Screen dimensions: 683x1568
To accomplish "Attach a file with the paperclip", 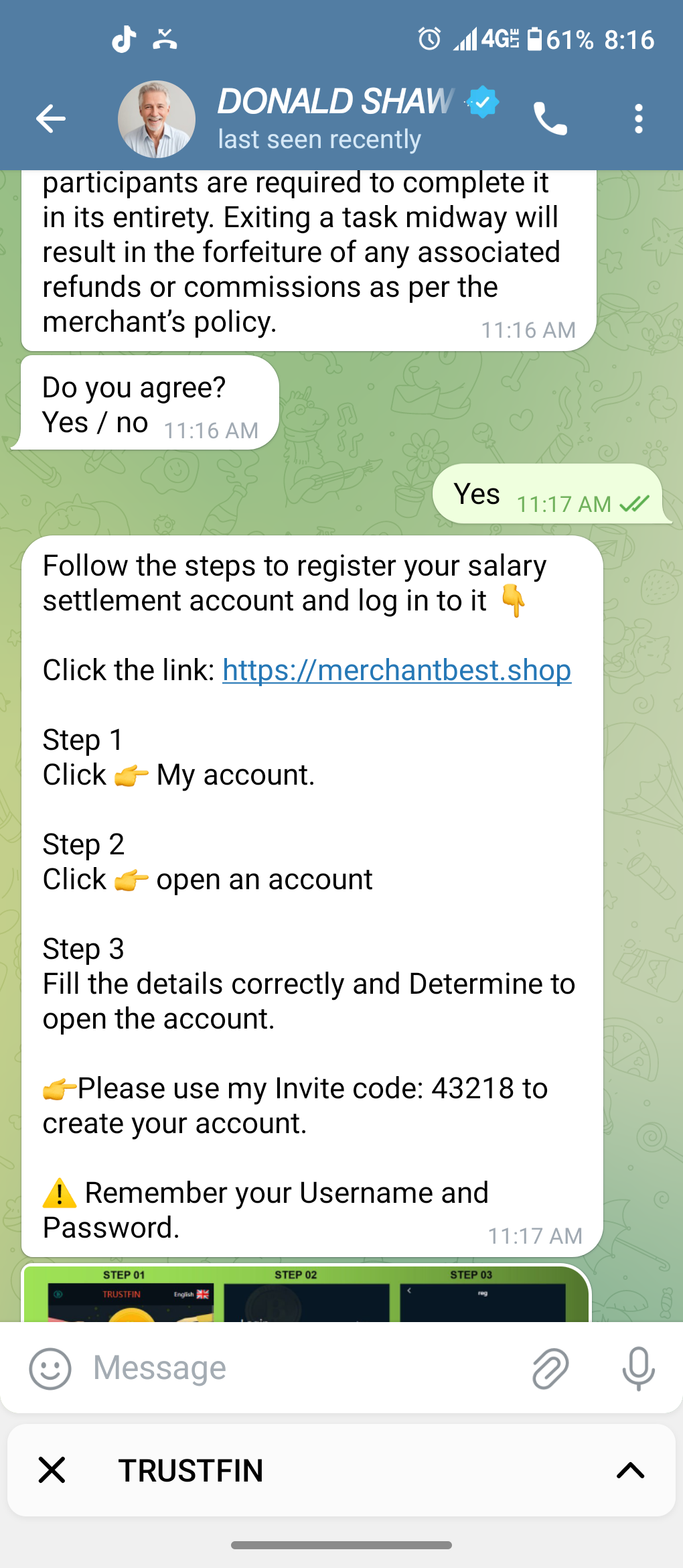I will (550, 1368).
